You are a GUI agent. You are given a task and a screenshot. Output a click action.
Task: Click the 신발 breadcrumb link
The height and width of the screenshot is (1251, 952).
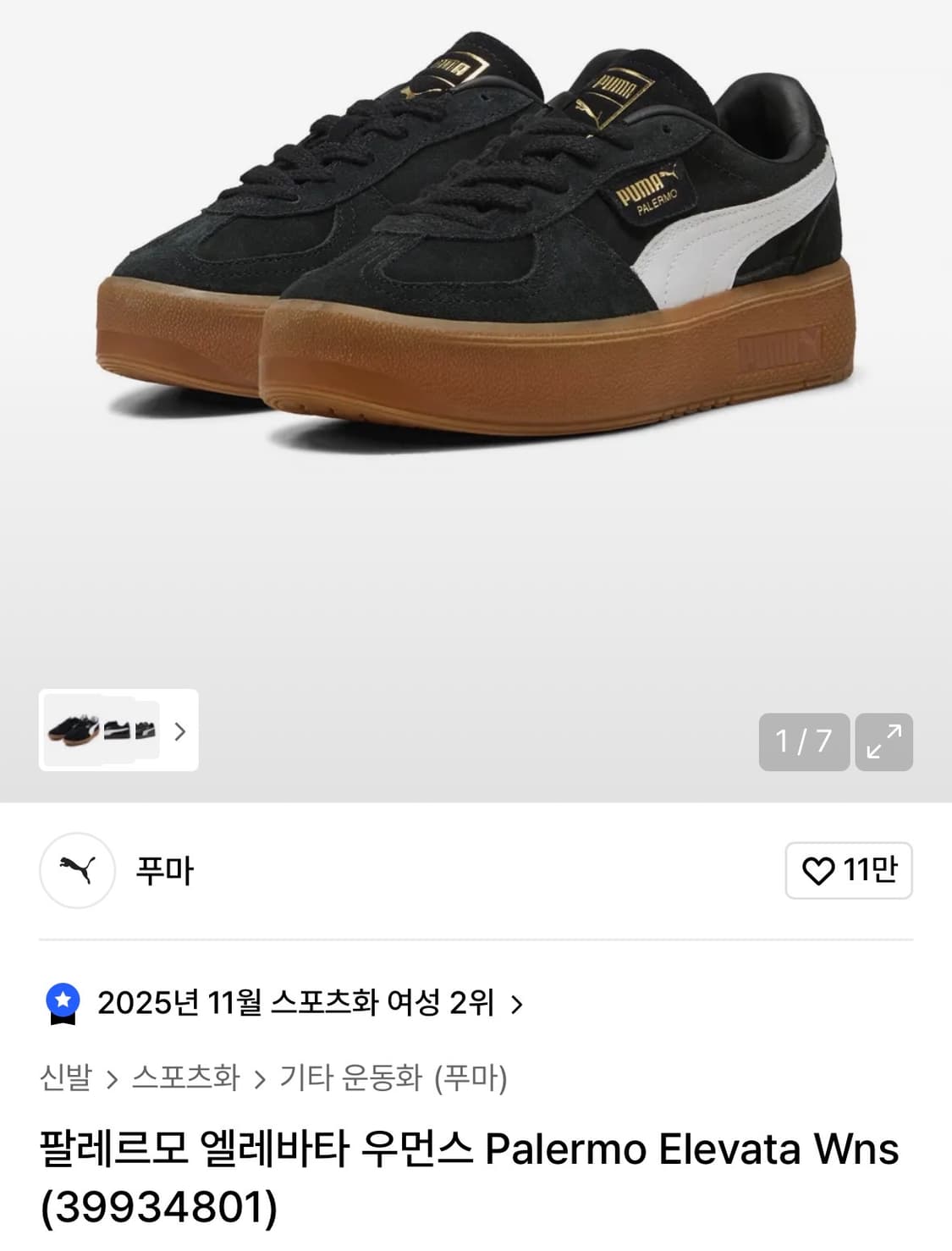pos(63,1078)
